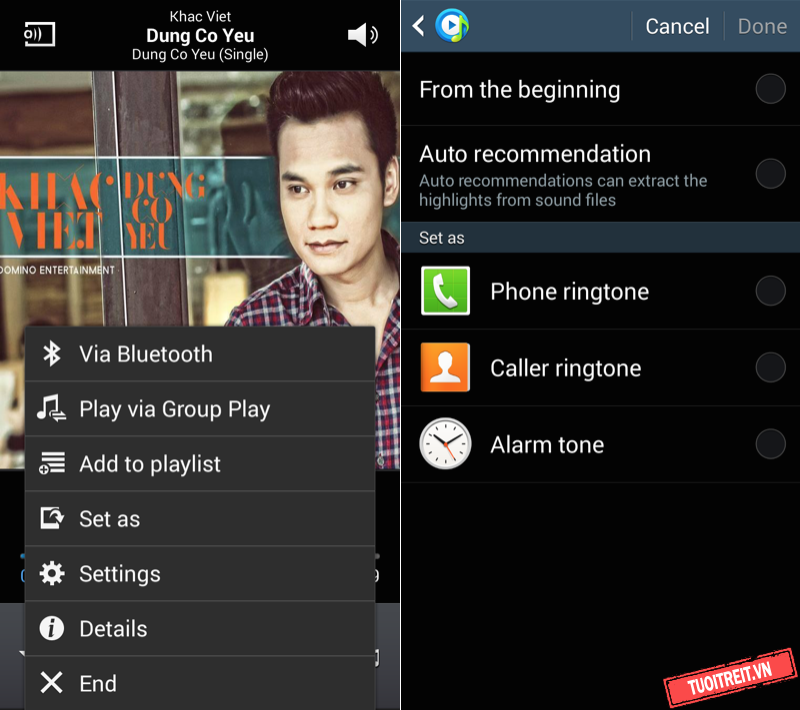Viewport: 800px width, 710px height.
Task: Share the song via Bluetooth
Action: tap(200, 354)
